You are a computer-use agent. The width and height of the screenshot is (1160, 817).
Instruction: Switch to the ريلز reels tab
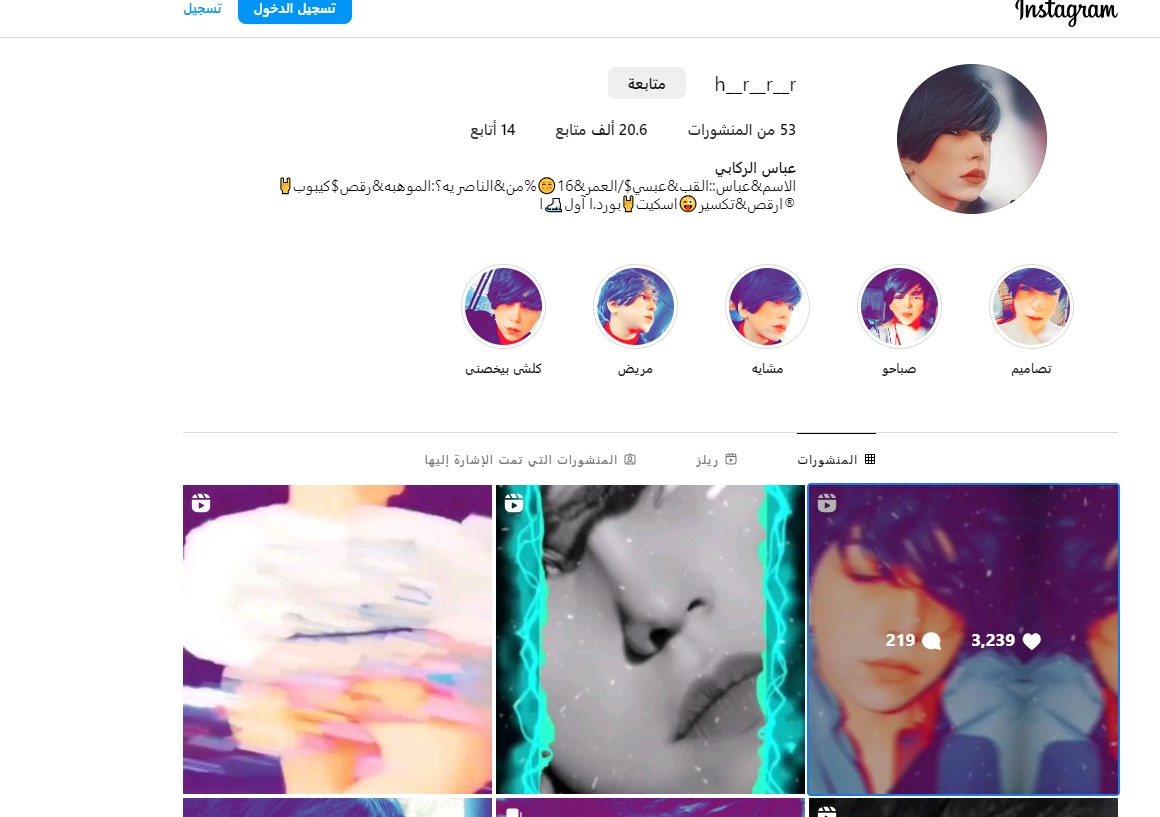[717, 459]
